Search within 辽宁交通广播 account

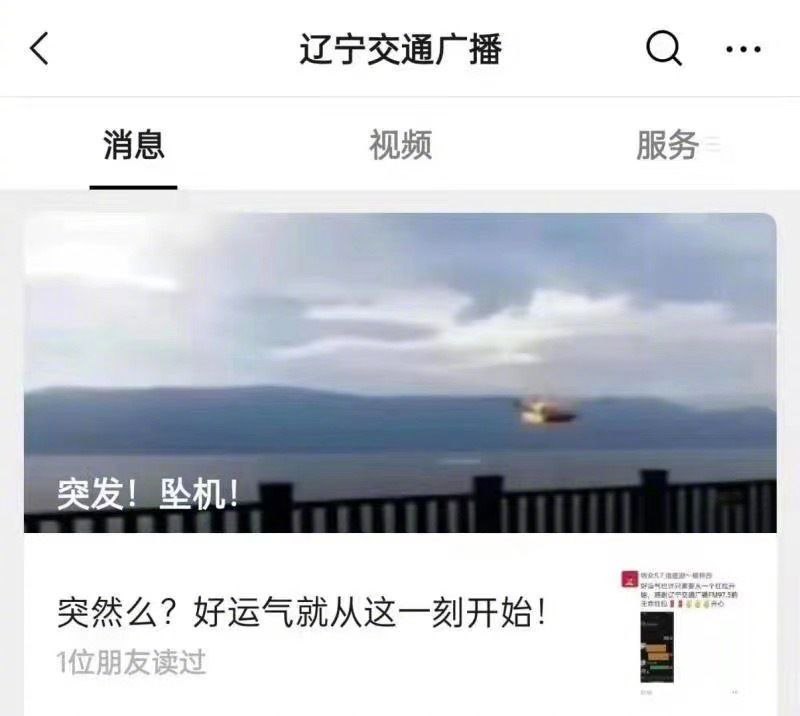tap(664, 48)
